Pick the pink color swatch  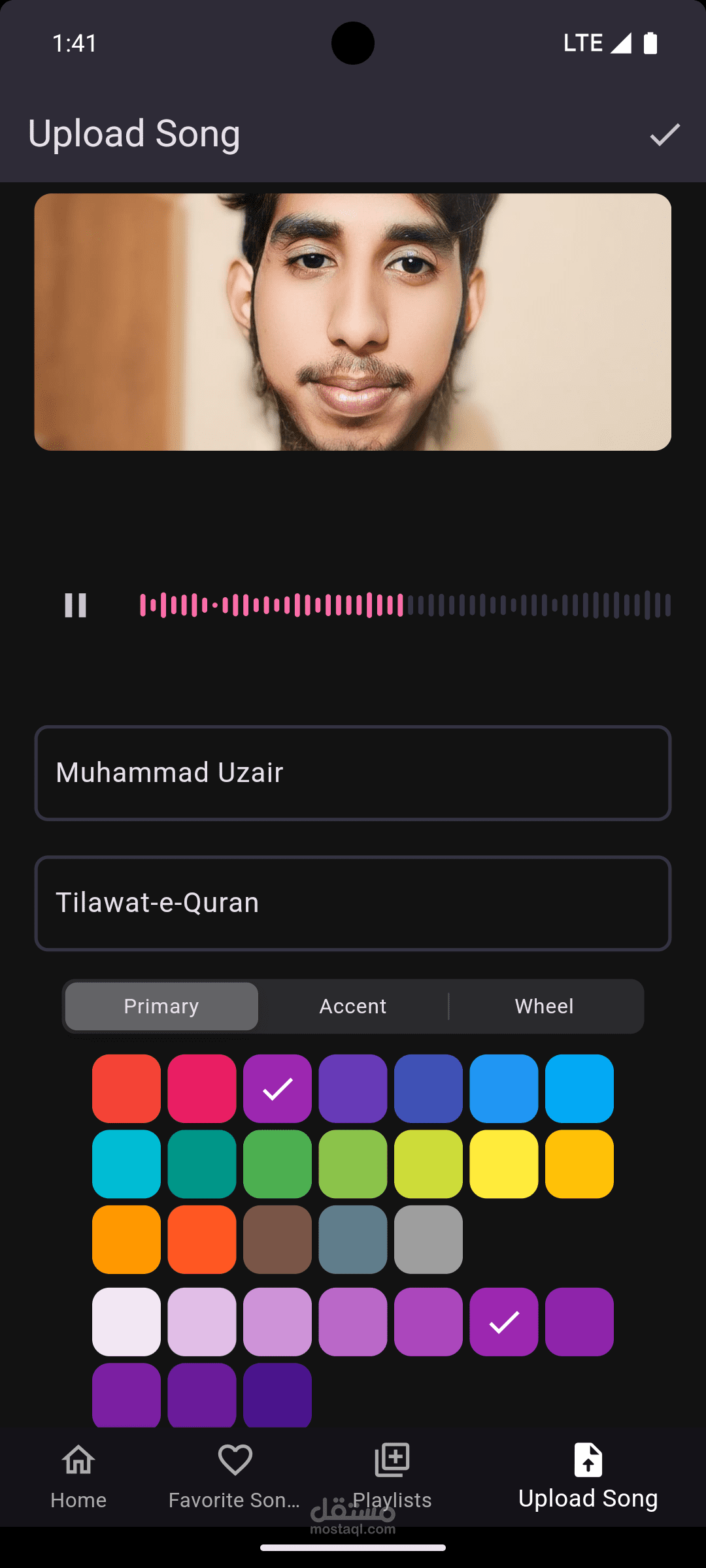(202, 1088)
